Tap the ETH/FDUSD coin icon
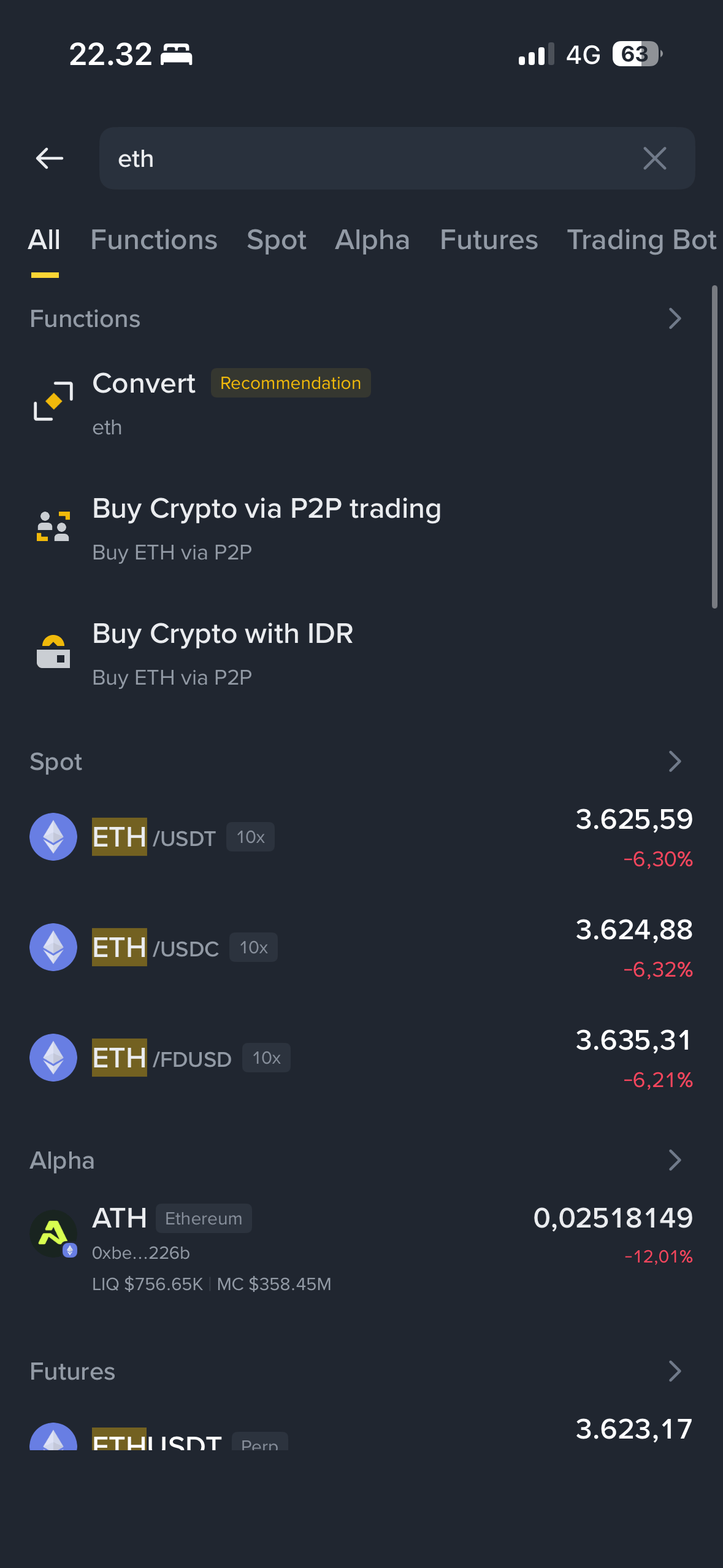Screen dimensions: 723x1568 point(53,1057)
